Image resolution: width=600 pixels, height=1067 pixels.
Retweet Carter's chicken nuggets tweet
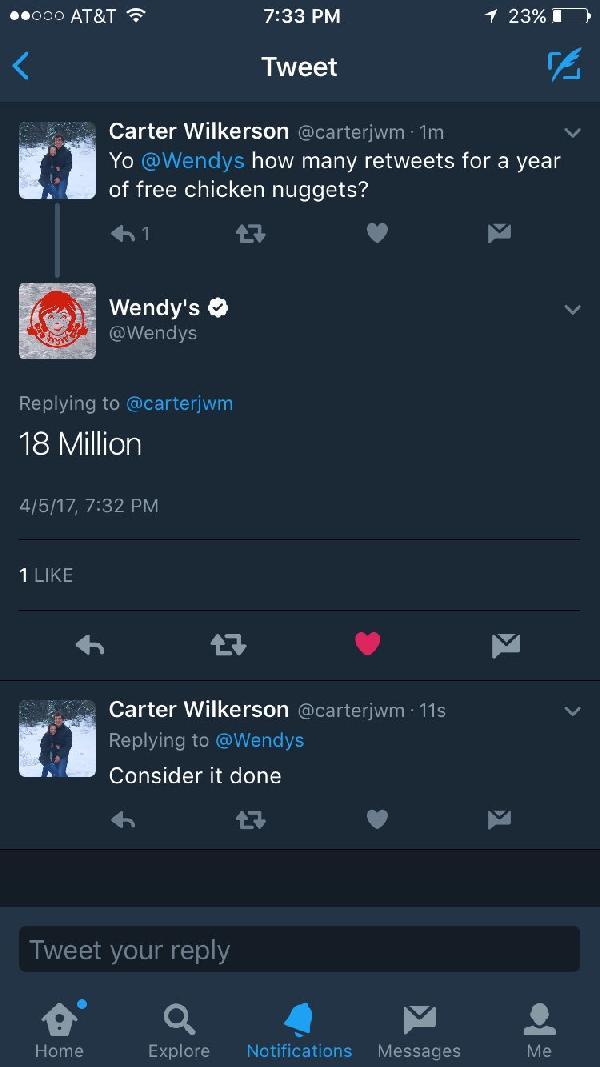(x=249, y=234)
